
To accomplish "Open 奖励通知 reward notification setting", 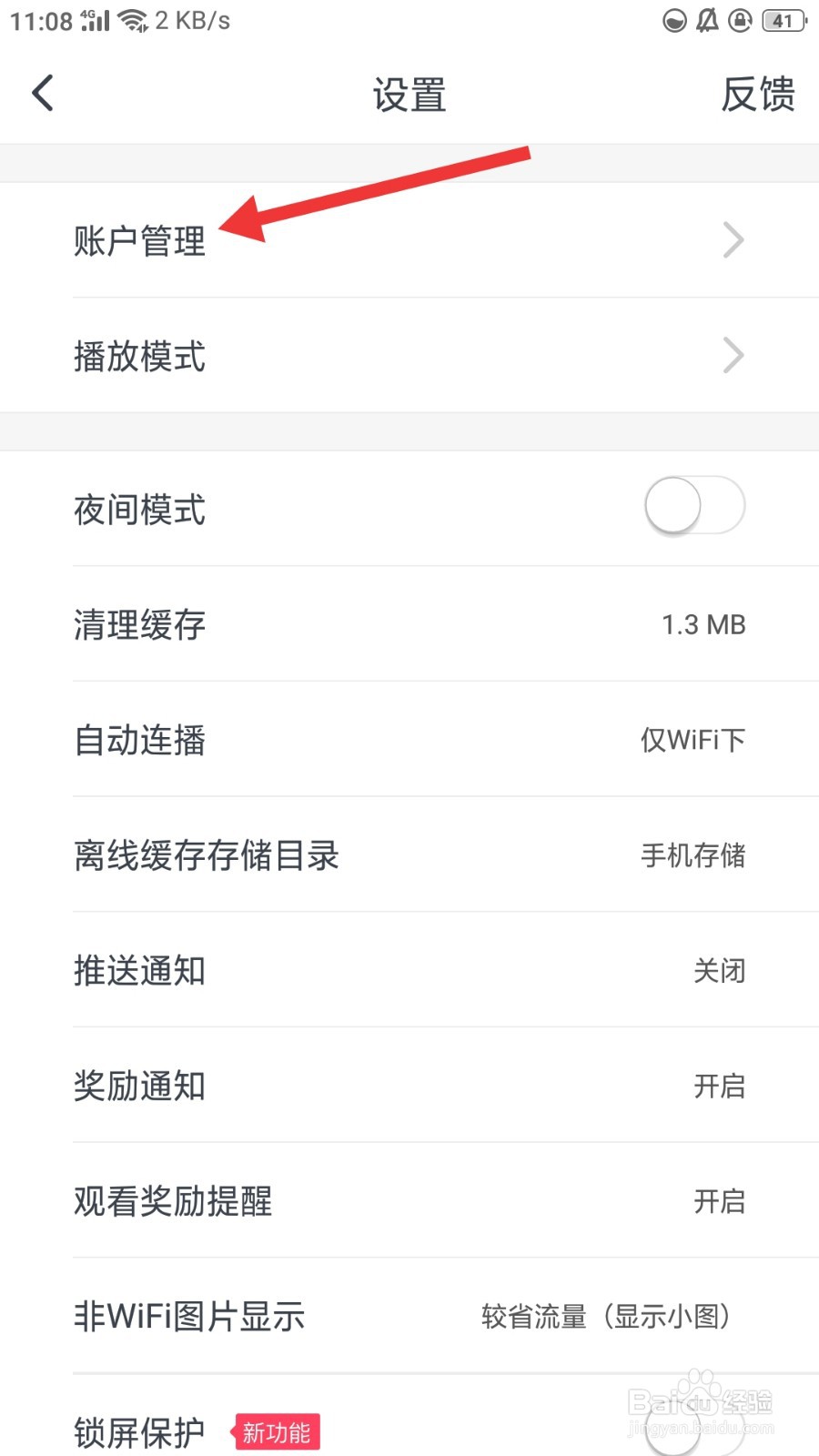I will (409, 1086).
